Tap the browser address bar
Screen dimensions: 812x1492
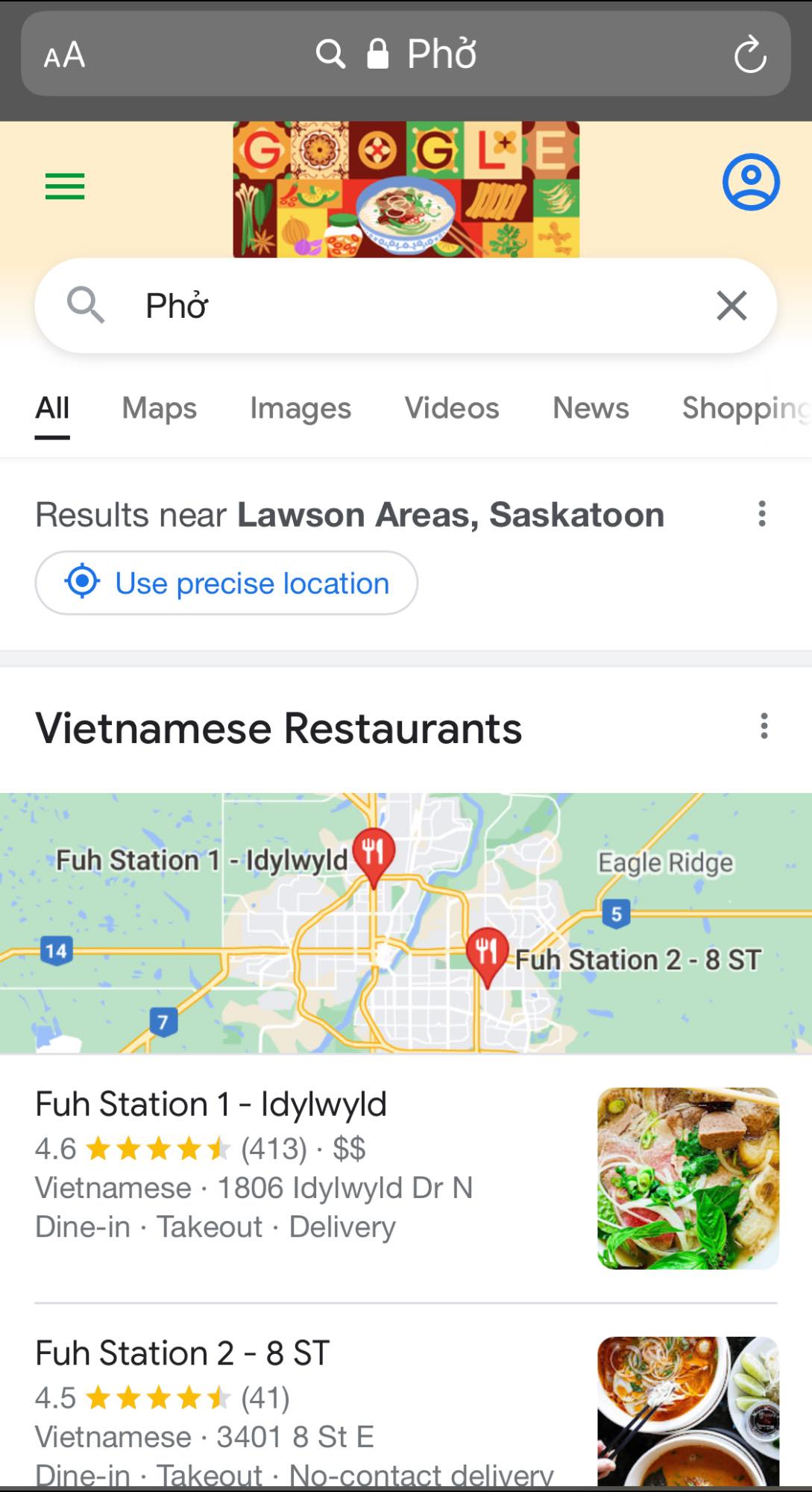pyautogui.click(x=405, y=54)
